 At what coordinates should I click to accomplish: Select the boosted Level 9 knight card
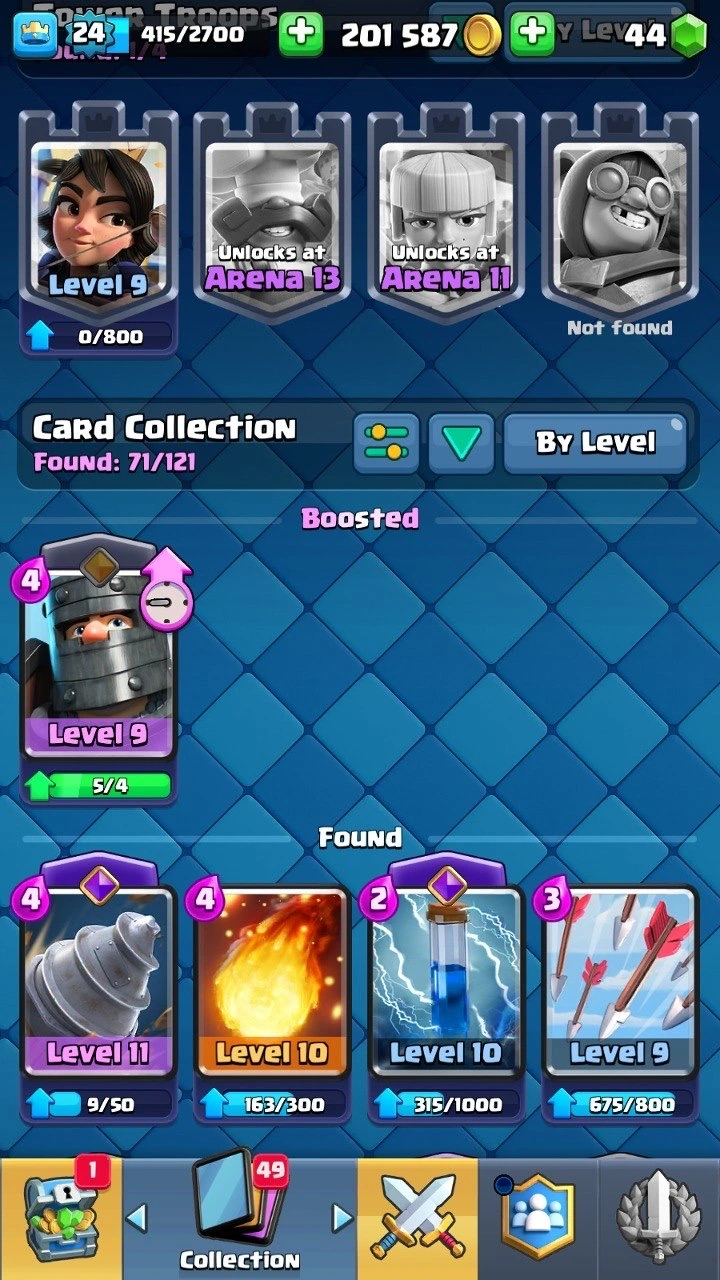click(x=98, y=670)
